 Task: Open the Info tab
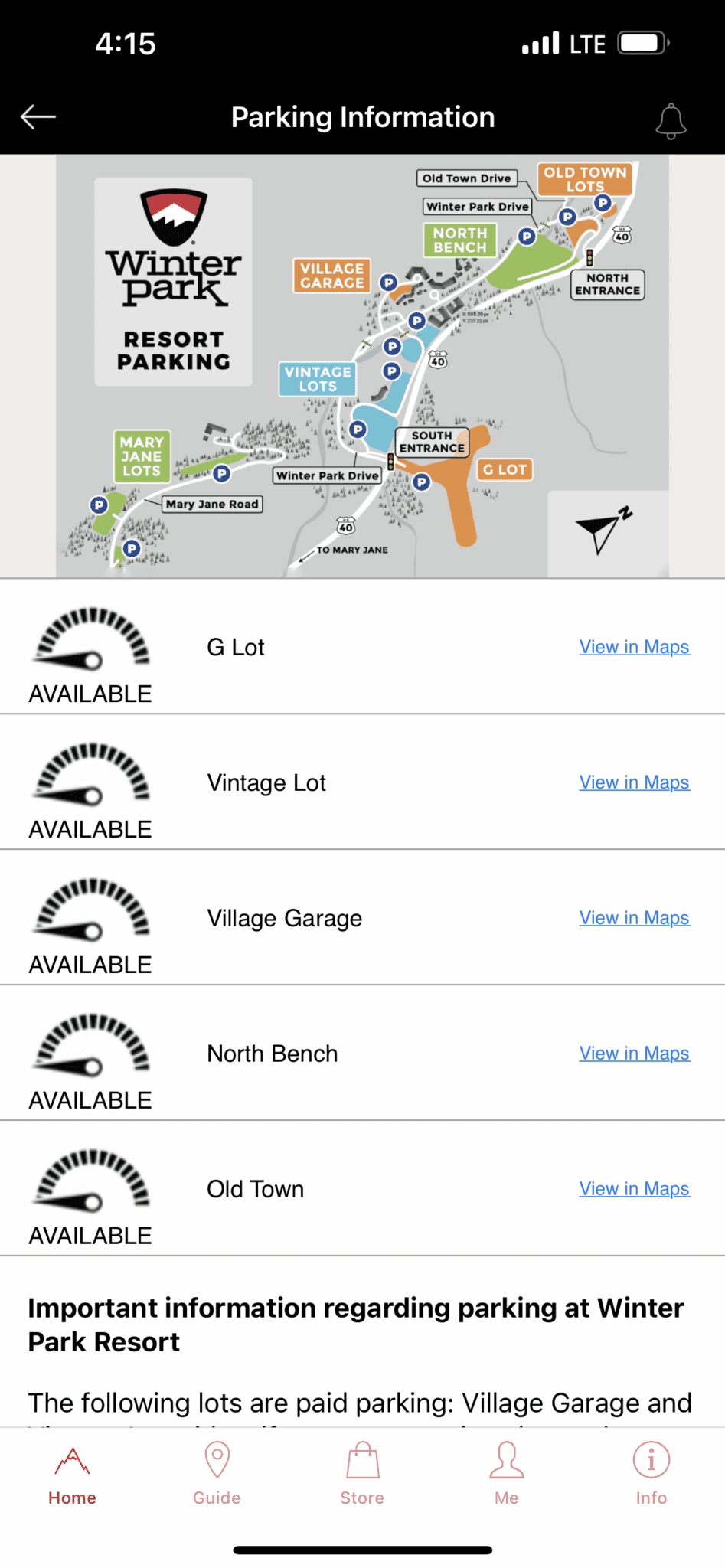[x=652, y=1475]
